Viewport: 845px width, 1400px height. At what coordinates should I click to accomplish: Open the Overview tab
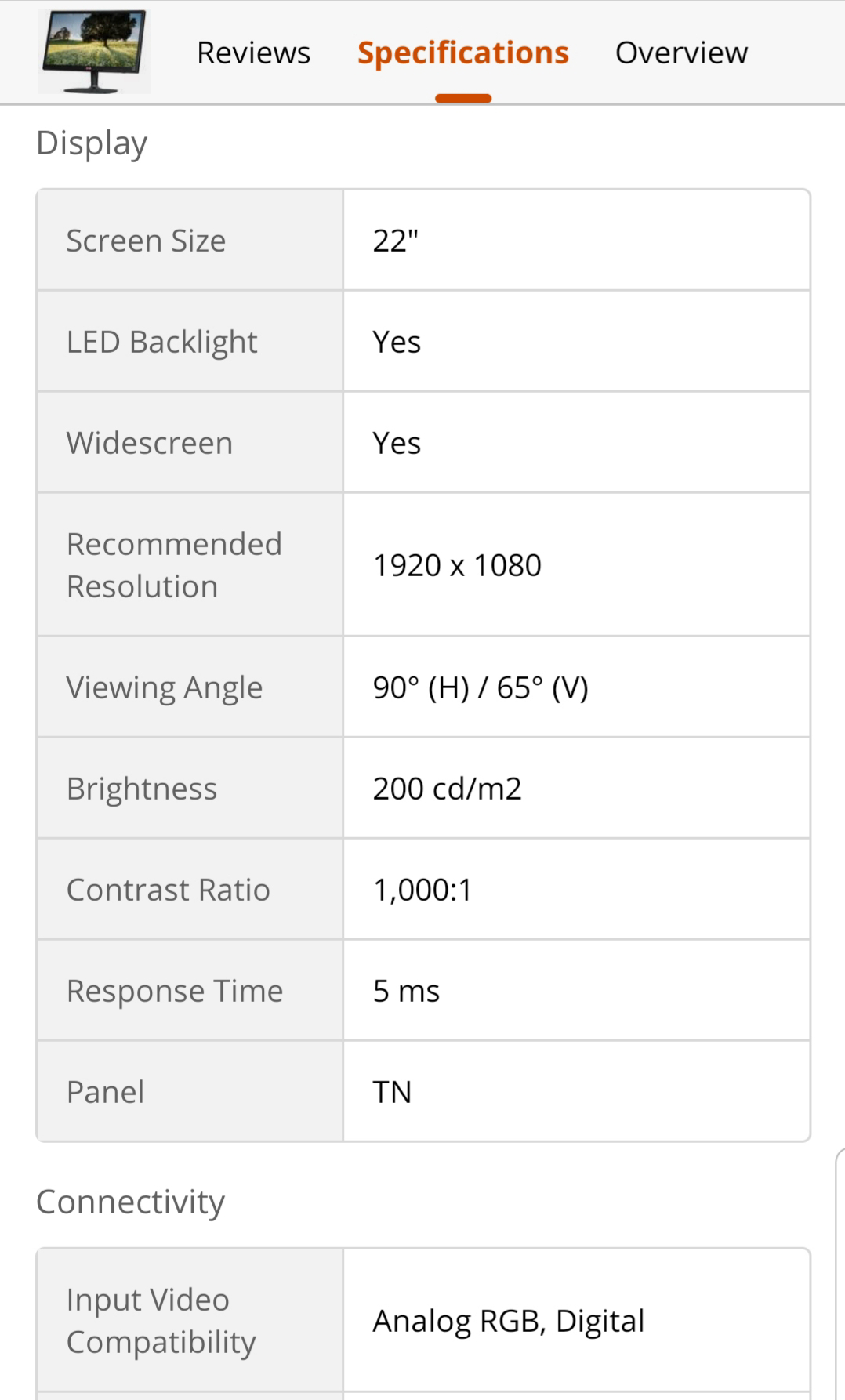681,53
